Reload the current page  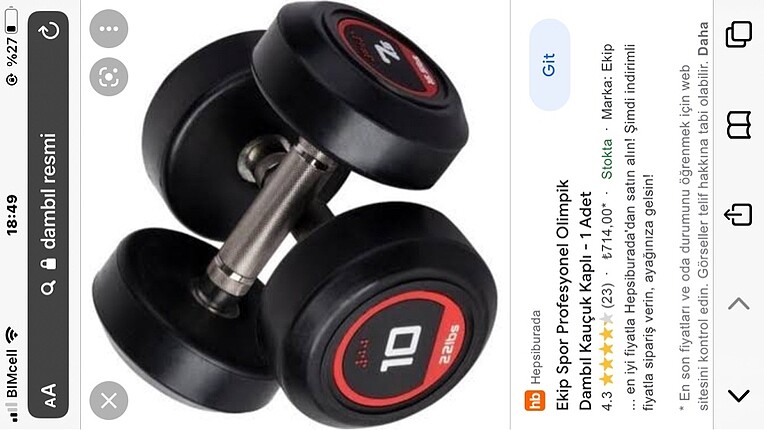point(49,30)
